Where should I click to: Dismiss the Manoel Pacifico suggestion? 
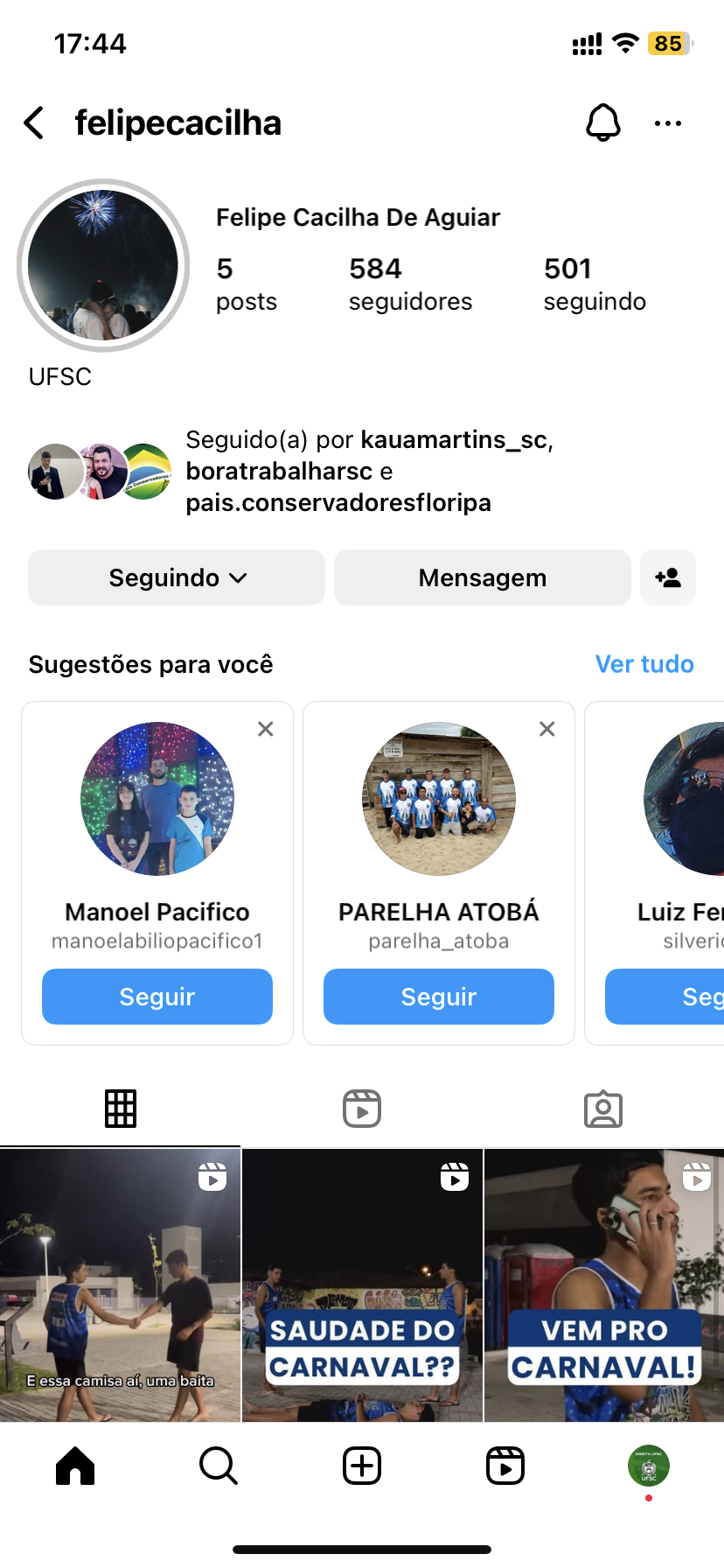(266, 729)
